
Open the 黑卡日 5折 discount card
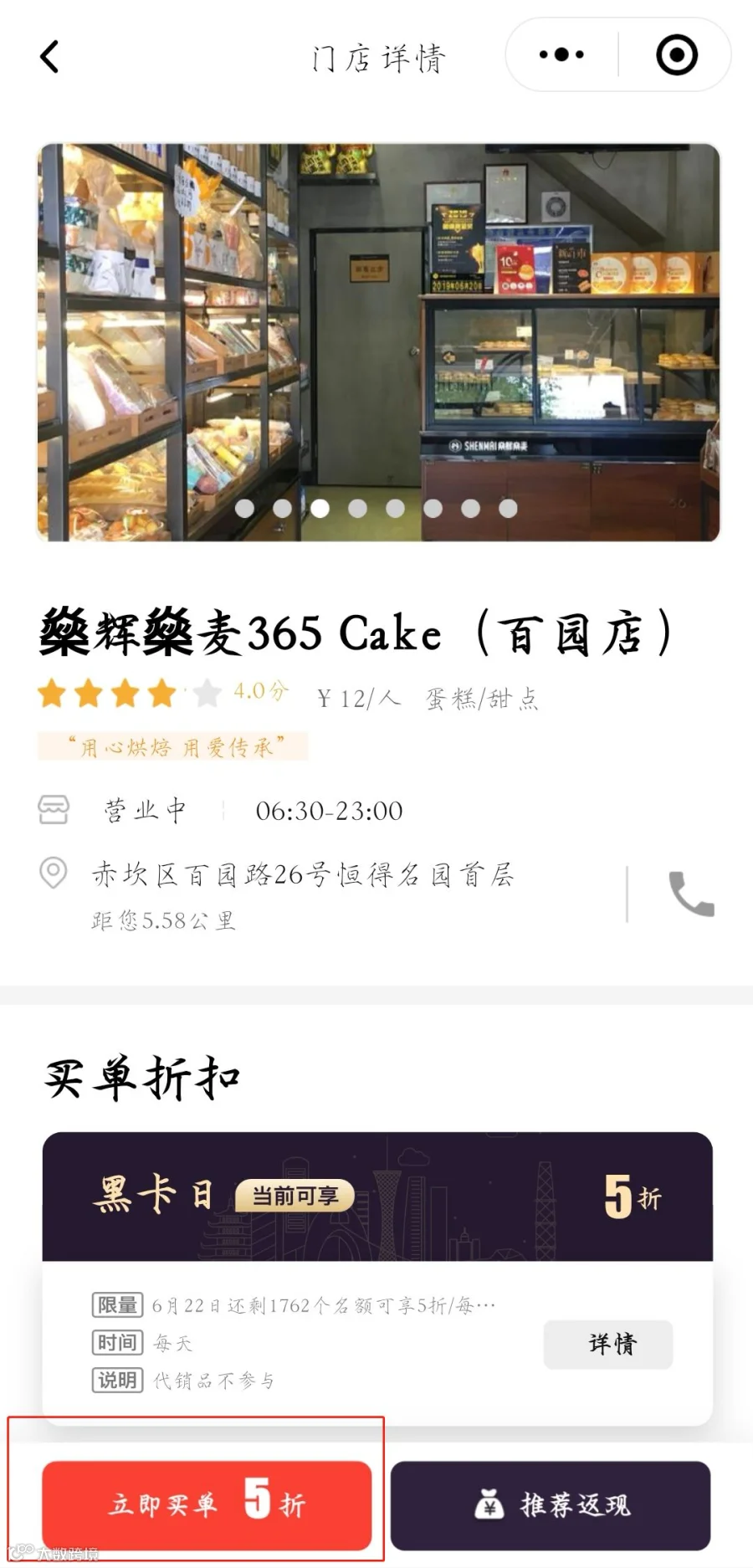point(377,1196)
